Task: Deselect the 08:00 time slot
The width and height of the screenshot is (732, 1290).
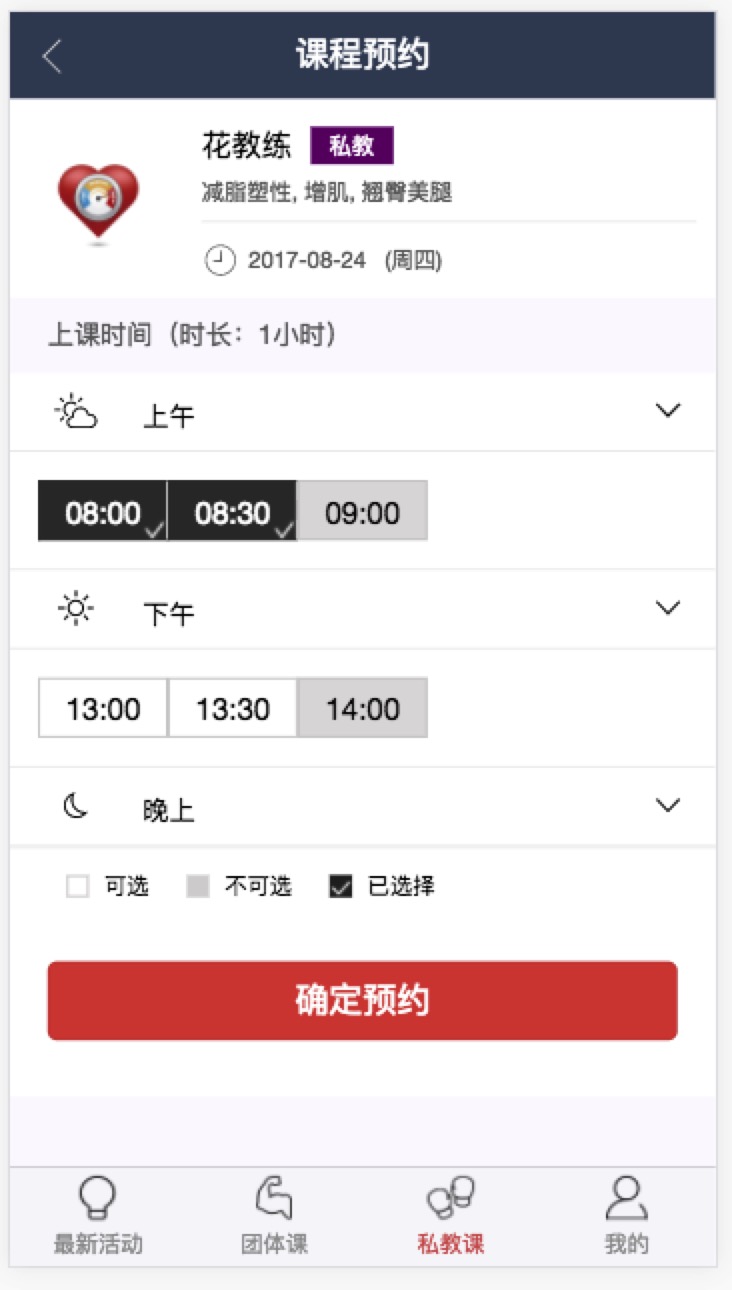Action: pos(103,511)
